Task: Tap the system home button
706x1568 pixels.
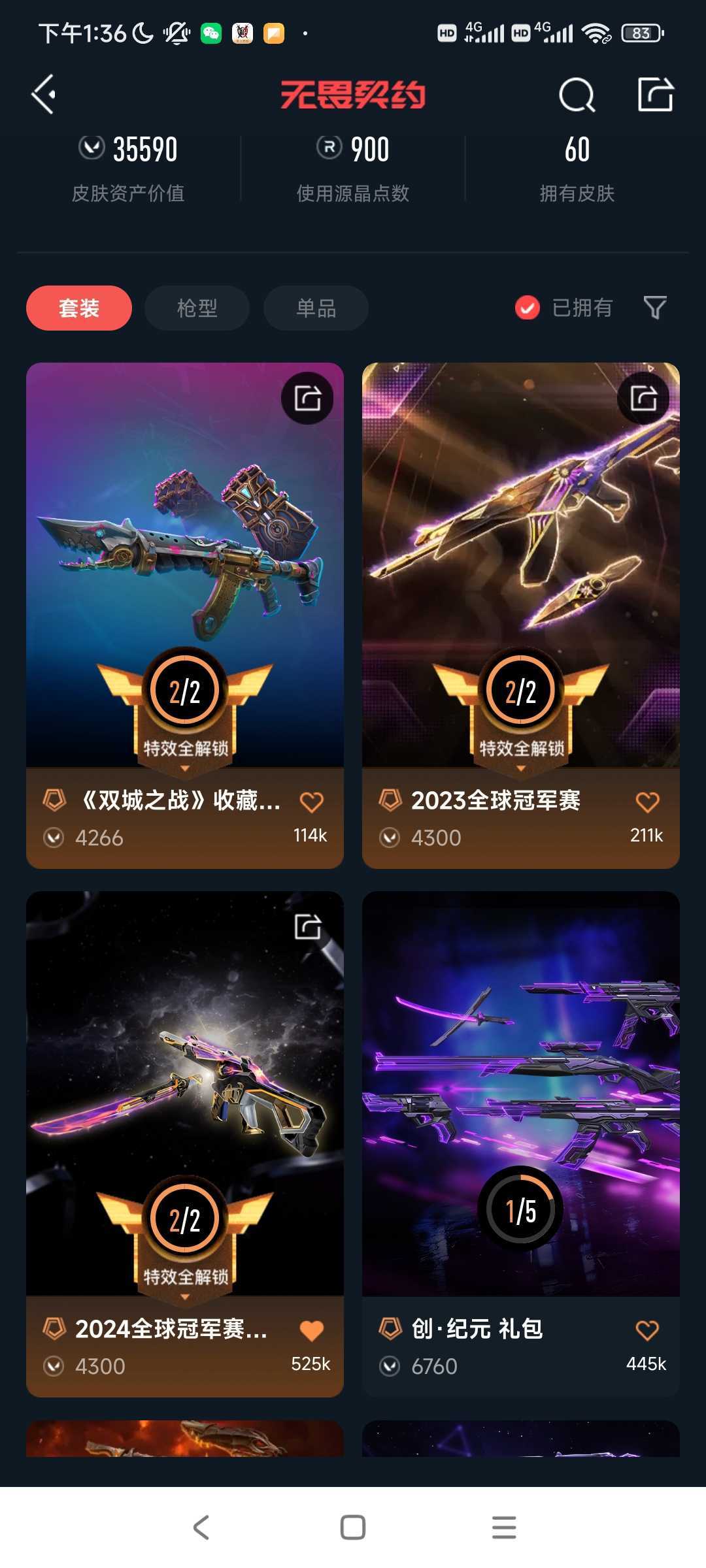Action: click(353, 1527)
